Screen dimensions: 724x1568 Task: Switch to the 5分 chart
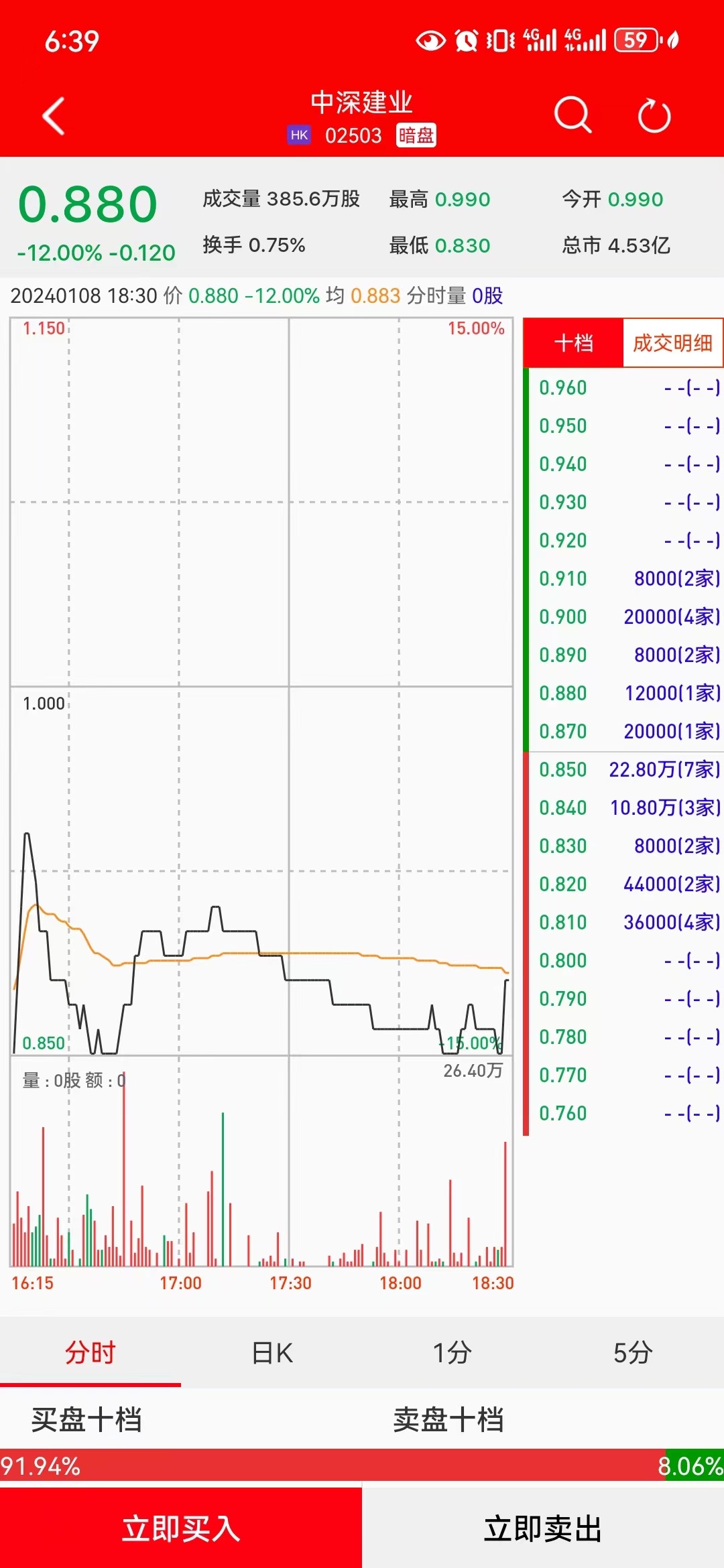633,1352
